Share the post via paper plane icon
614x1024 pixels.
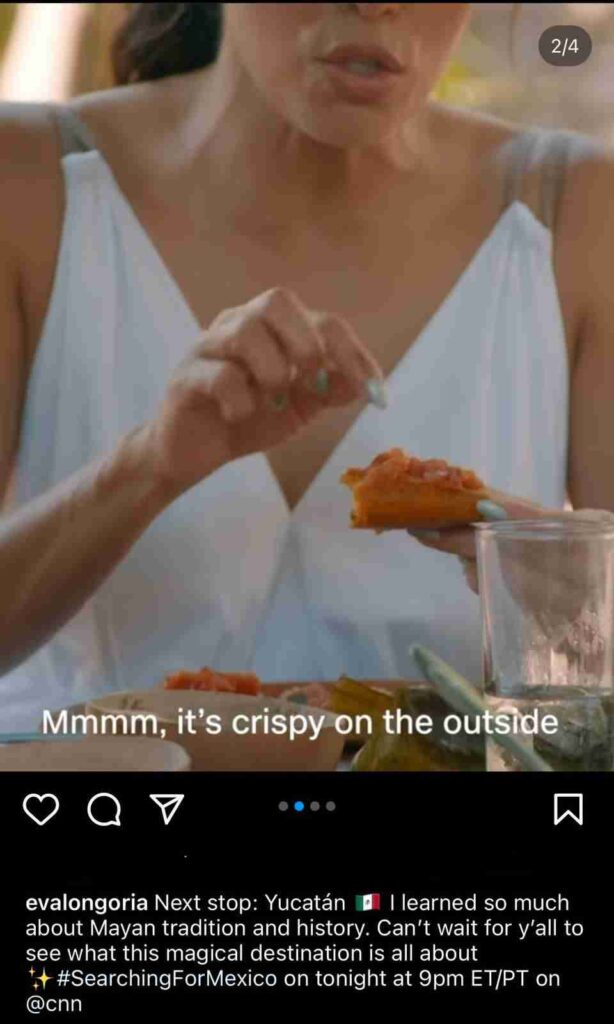165,810
